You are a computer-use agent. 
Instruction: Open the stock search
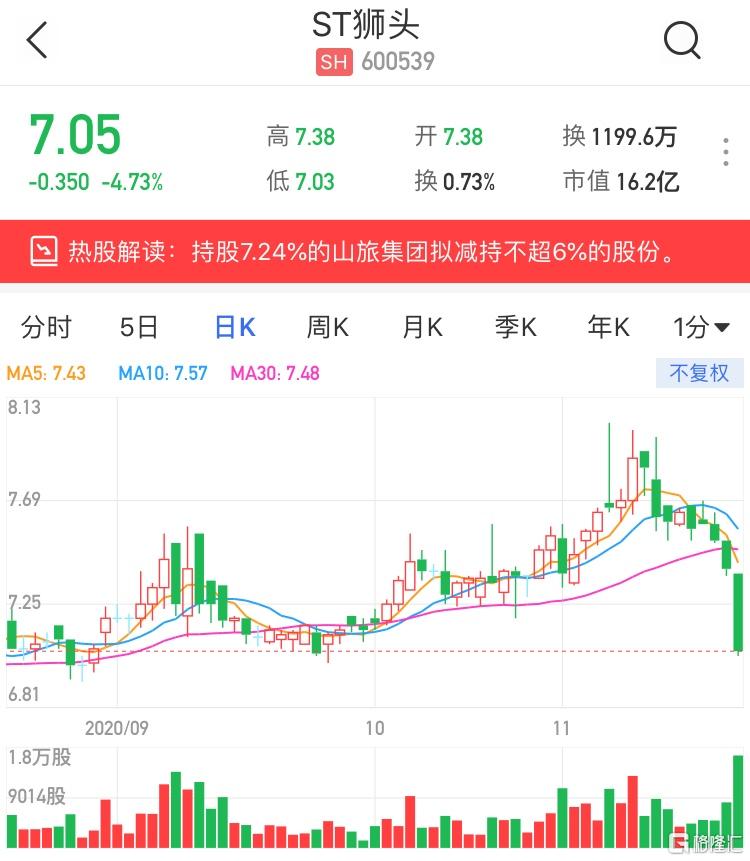tap(682, 41)
